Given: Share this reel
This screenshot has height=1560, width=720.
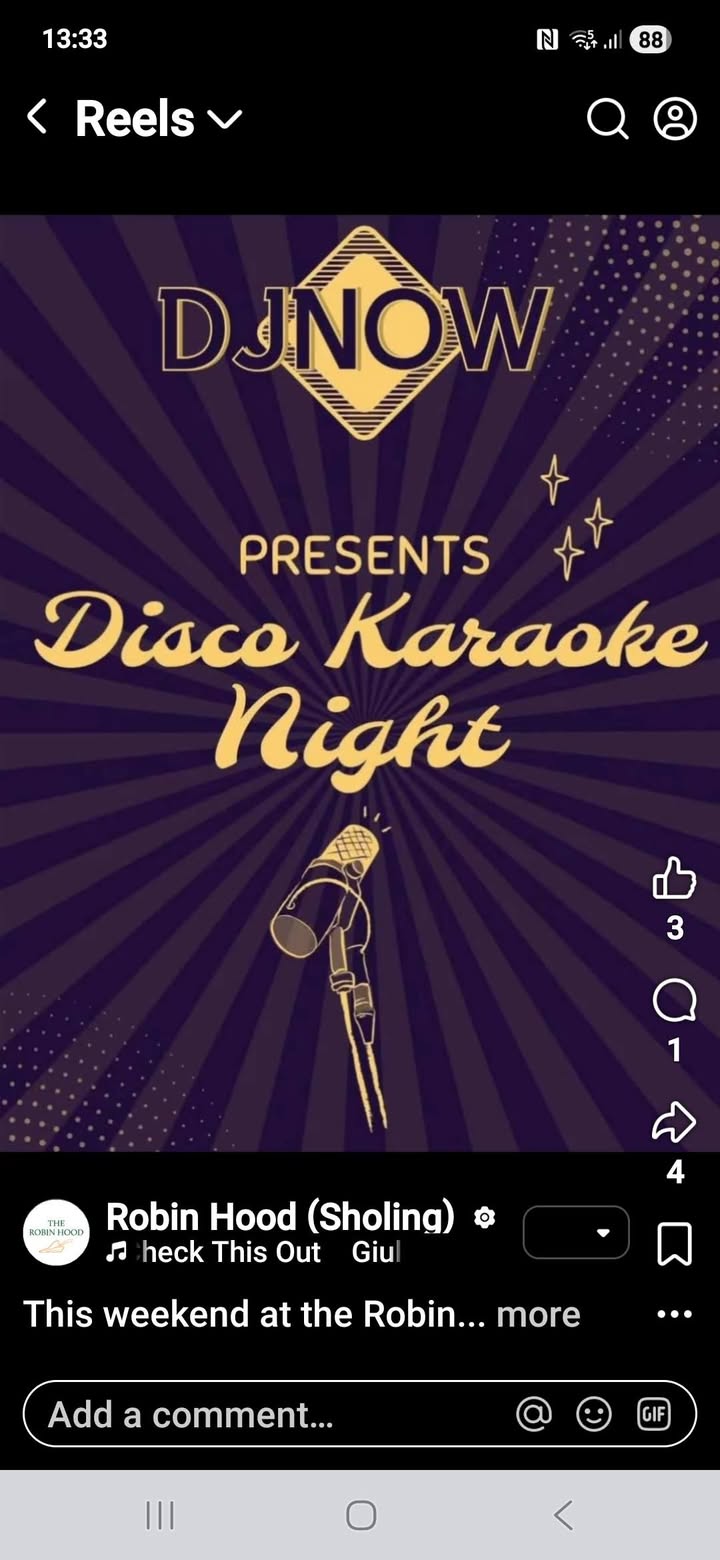Looking at the screenshot, I should coord(674,1122).
